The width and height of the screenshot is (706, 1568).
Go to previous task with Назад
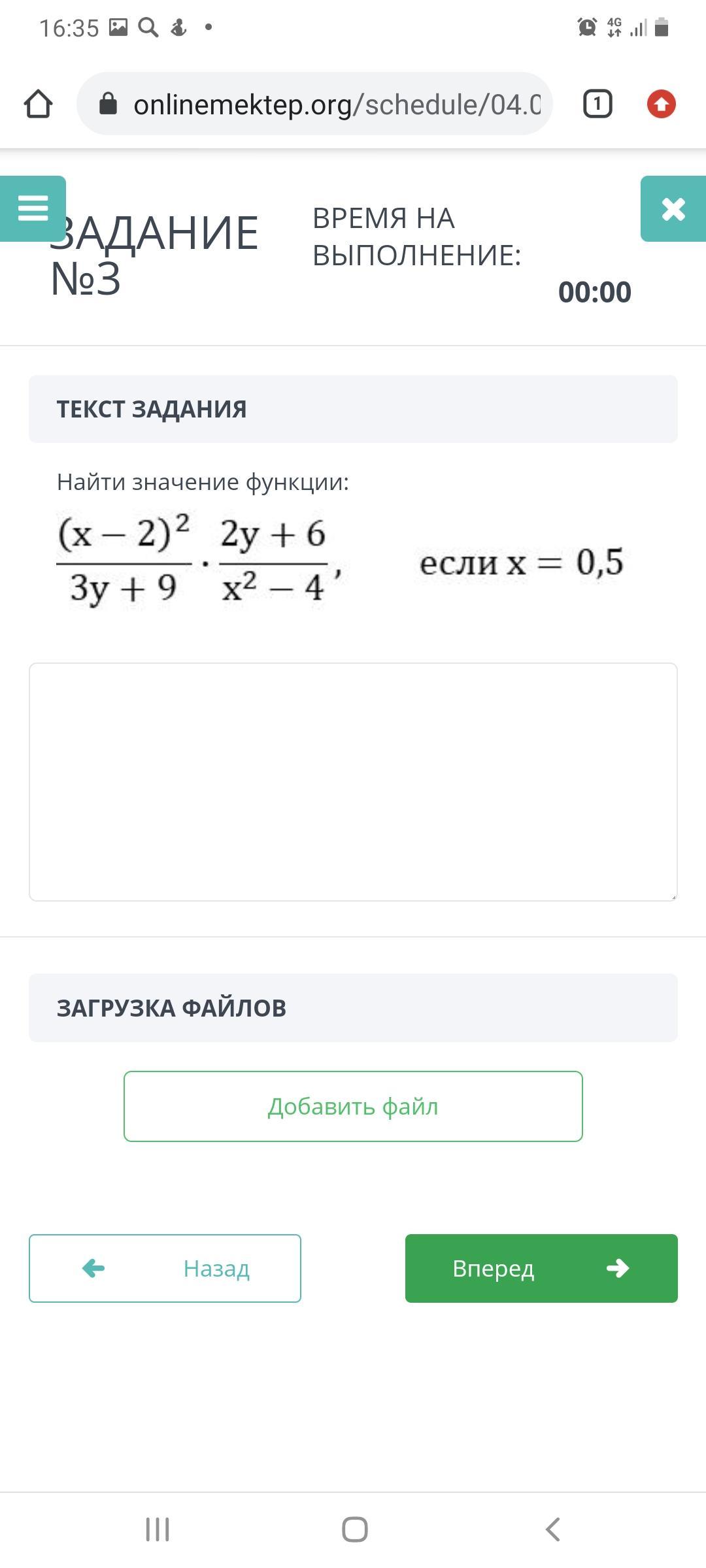pos(165,1268)
